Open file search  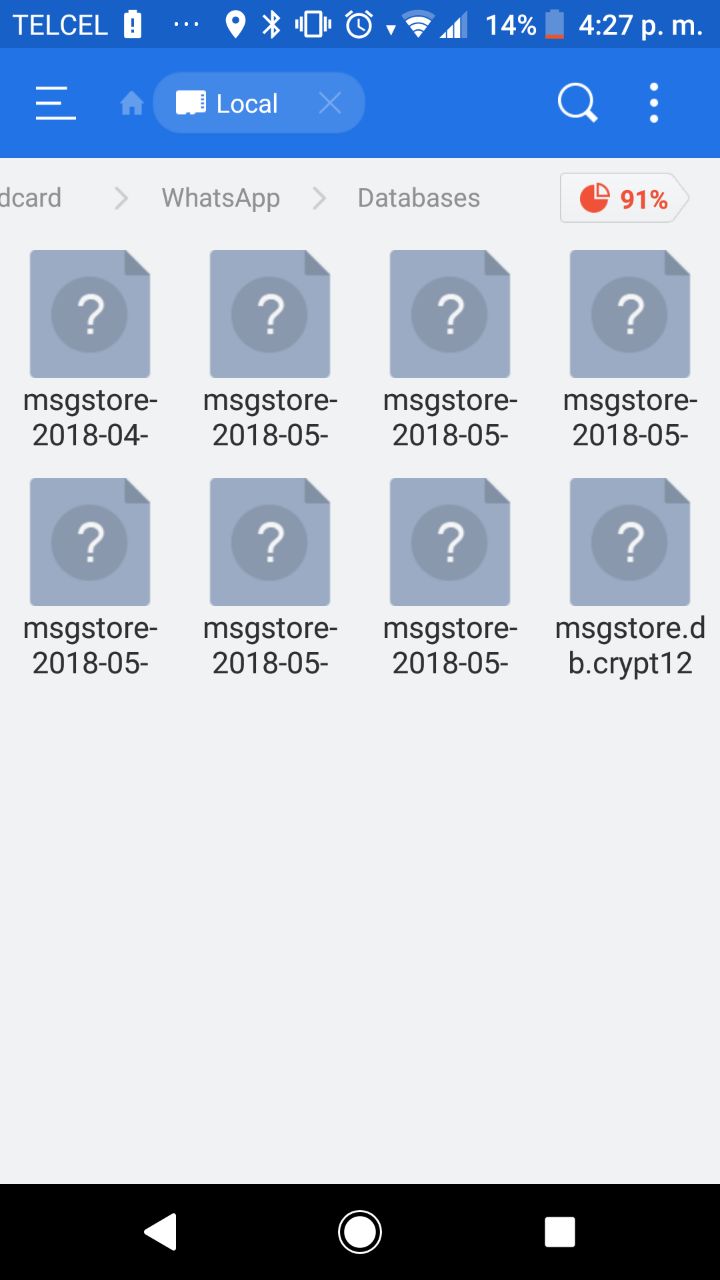coord(577,103)
